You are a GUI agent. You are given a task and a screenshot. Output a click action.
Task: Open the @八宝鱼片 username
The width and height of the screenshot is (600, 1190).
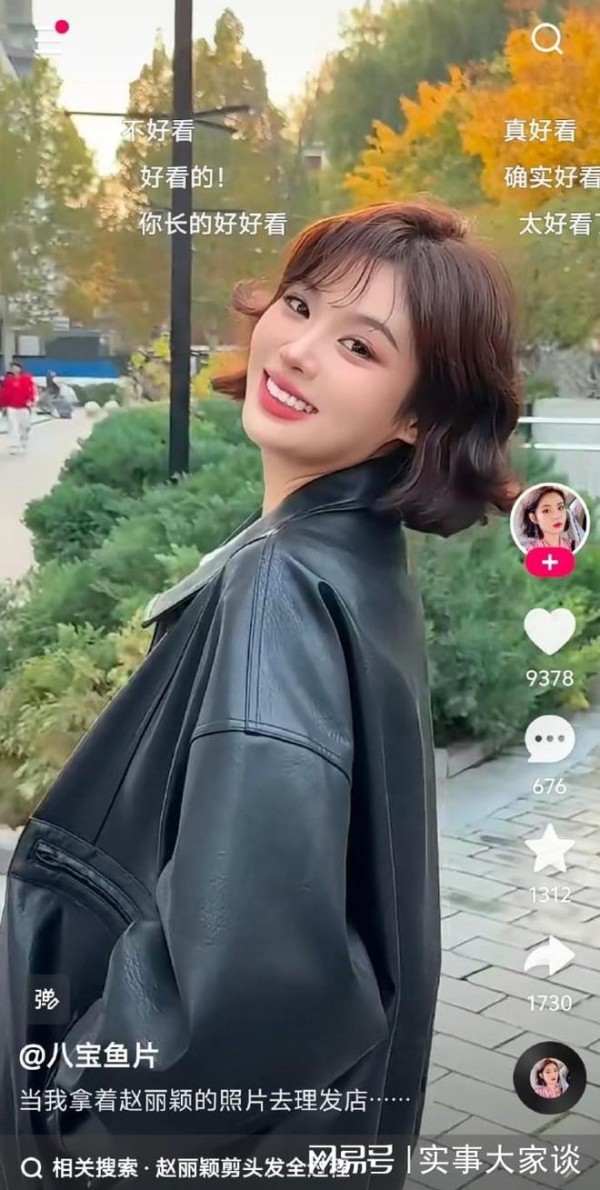(89, 1056)
